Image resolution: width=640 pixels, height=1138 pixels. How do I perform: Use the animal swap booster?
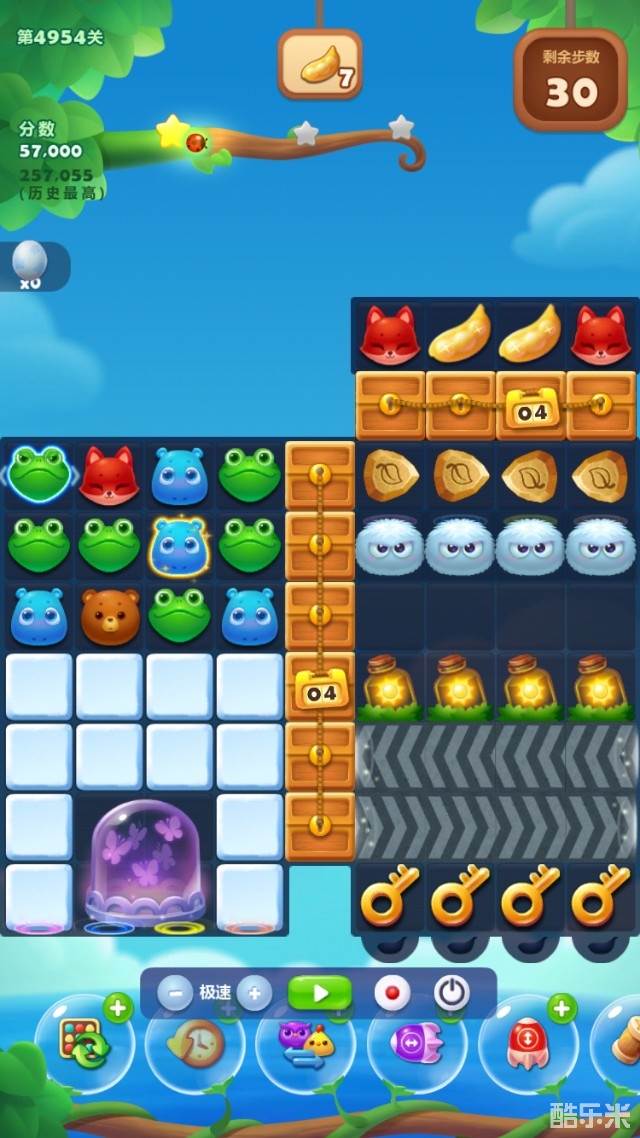(x=305, y=1045)
